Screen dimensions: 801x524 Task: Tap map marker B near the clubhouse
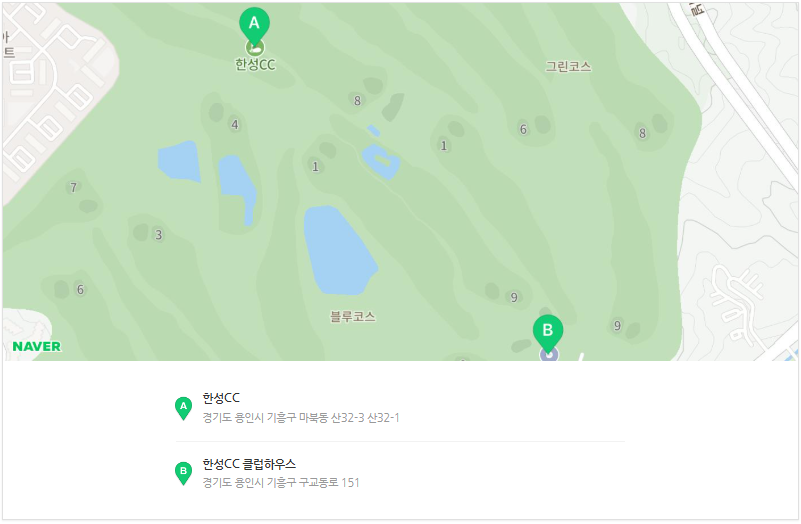[547, 330]
